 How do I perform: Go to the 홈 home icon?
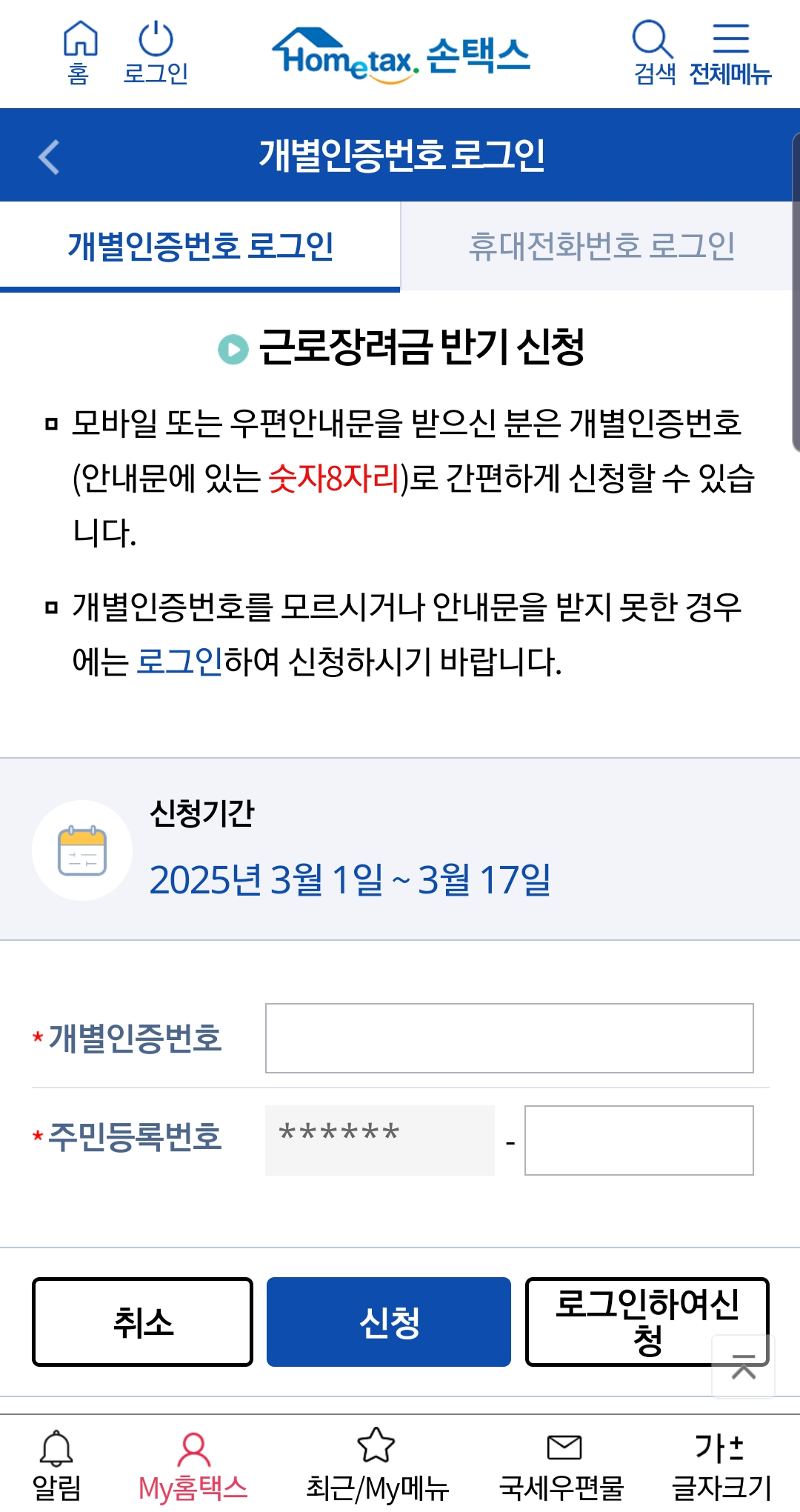pos(79,53)
